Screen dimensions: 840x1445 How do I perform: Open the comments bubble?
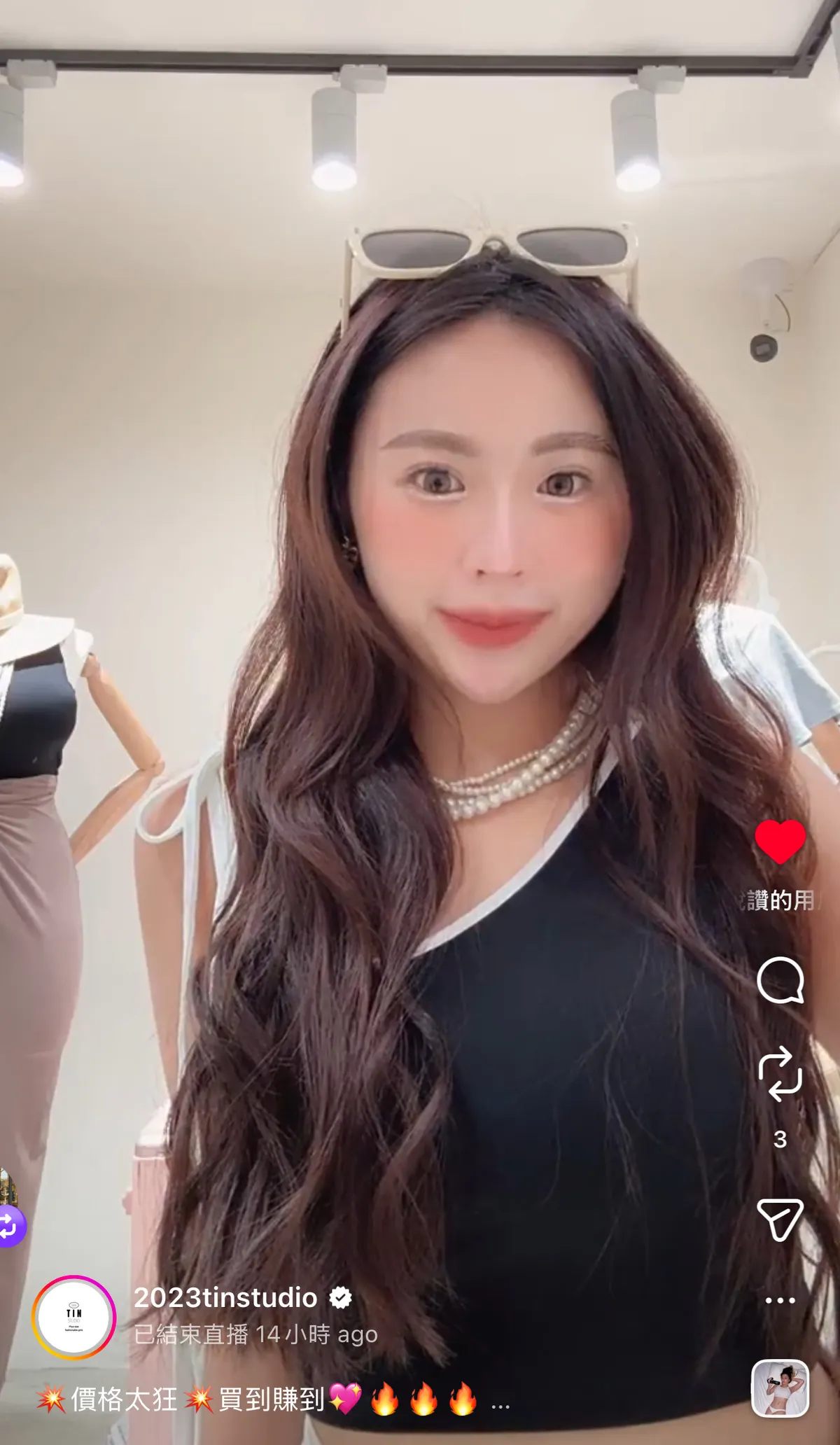click(x=780, y=980)
